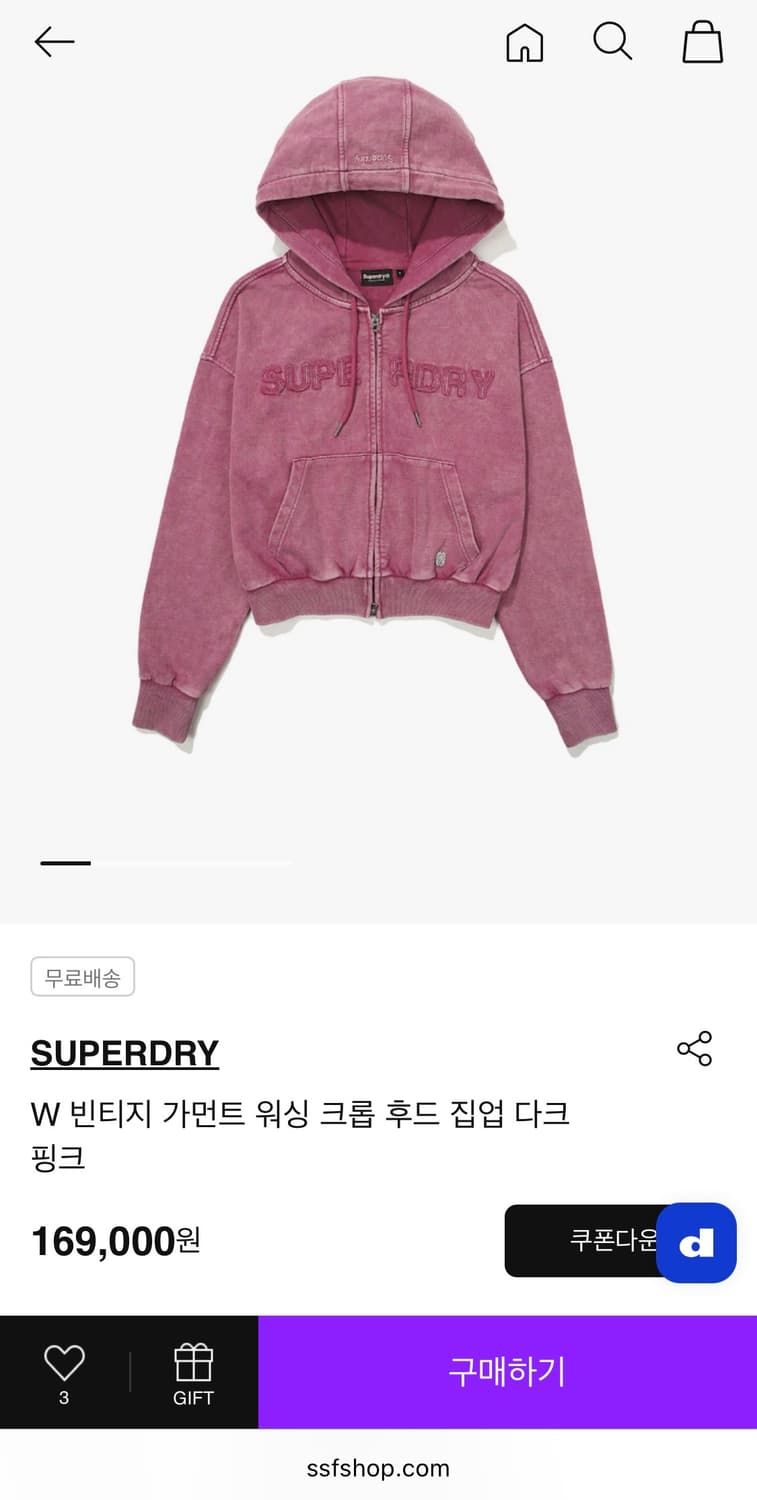Tap the blue 'd' floating icon
Screen dimensions: 757x1500
pyautogui.click(x=697, y=1243)
